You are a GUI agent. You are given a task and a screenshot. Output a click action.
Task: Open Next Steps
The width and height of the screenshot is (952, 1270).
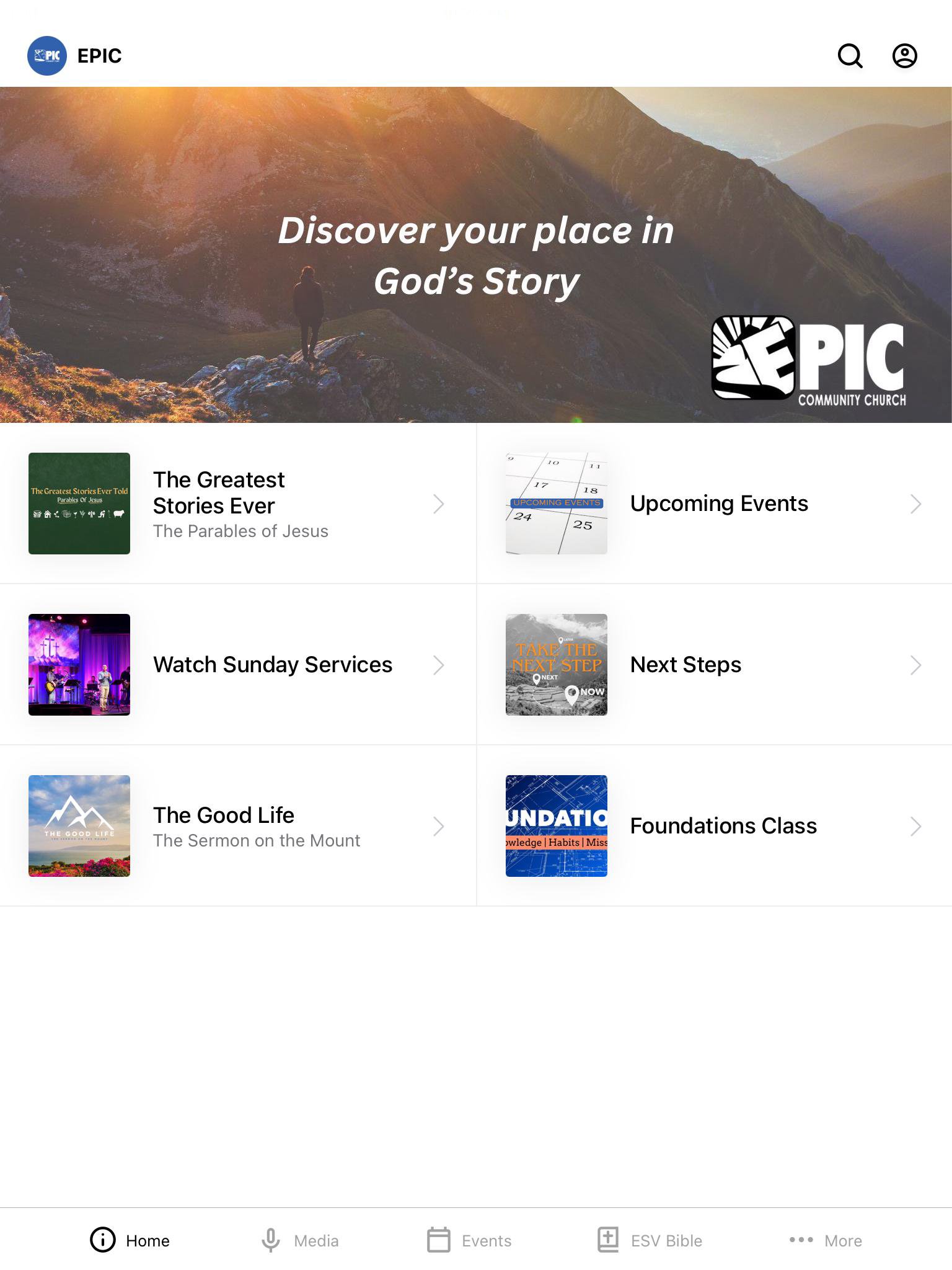click(x=714, y=665)
